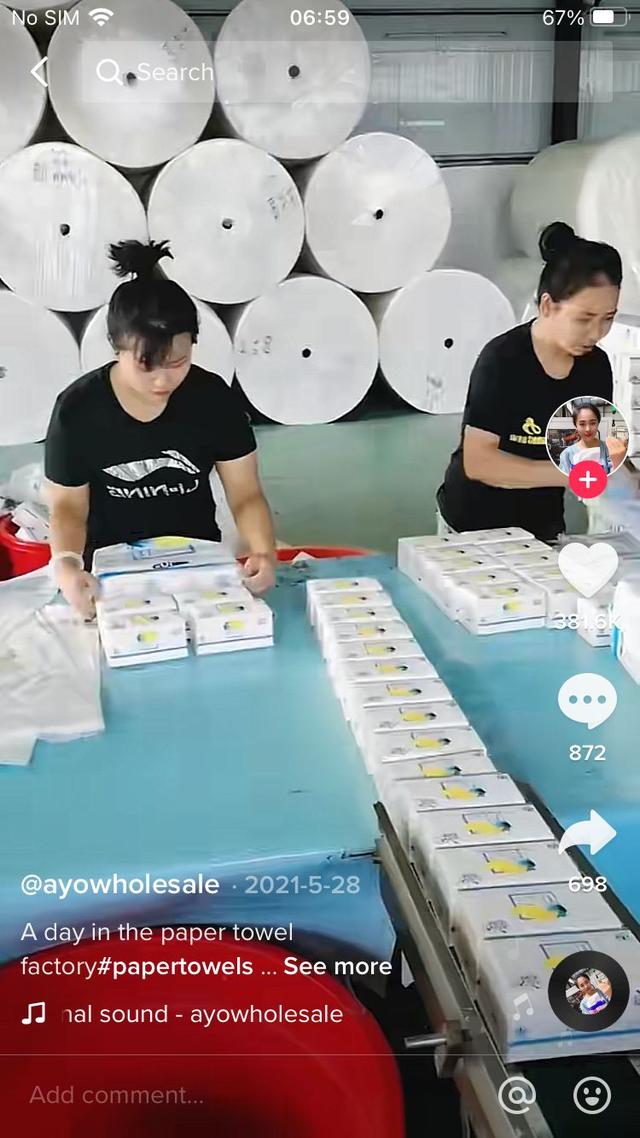Screen dimensions: 640x1138
Task: Open the creator's profile picture
Action: (x=587, y=438)
